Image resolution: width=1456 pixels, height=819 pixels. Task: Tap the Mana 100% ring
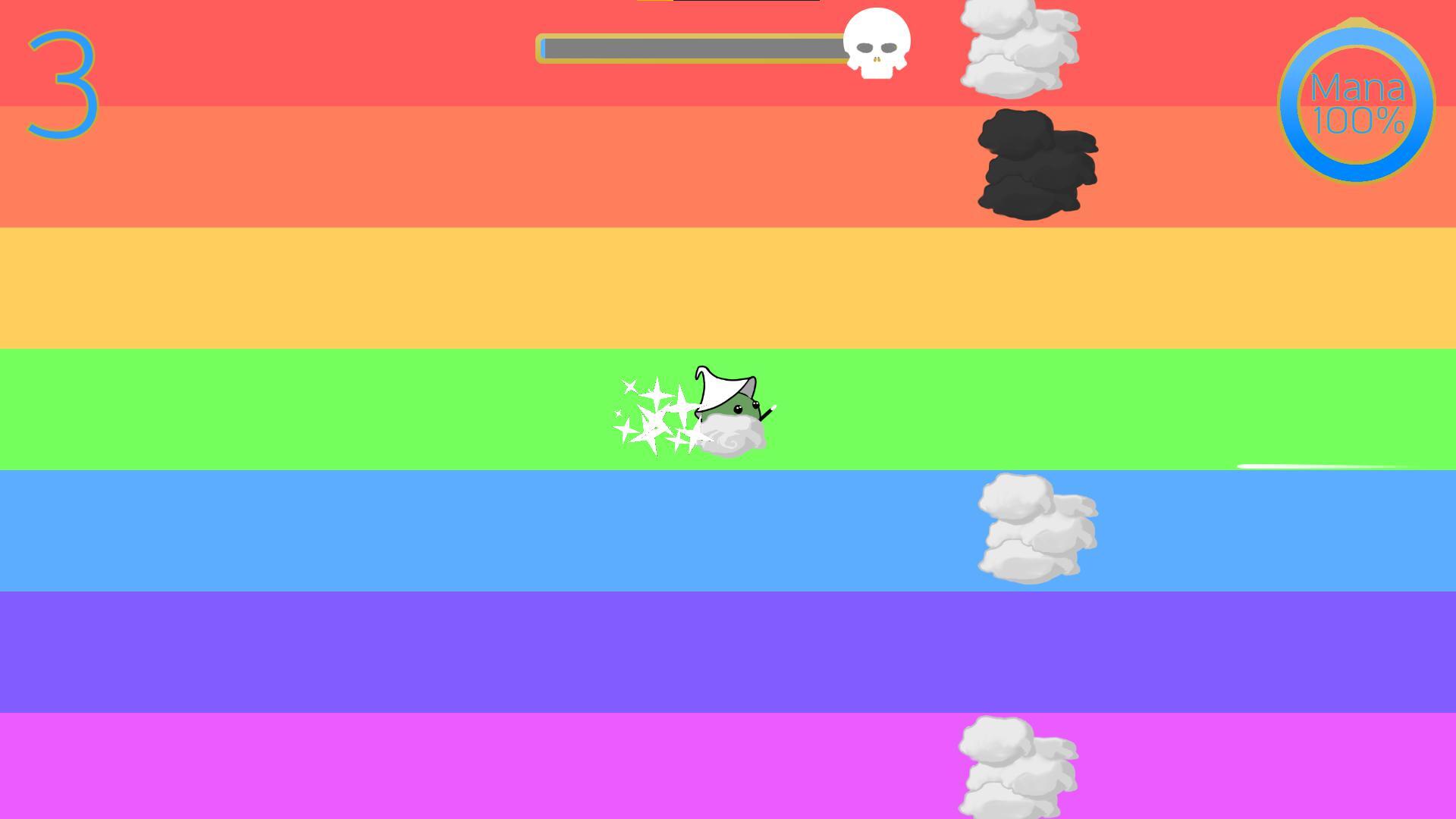tap(1357, 103)
